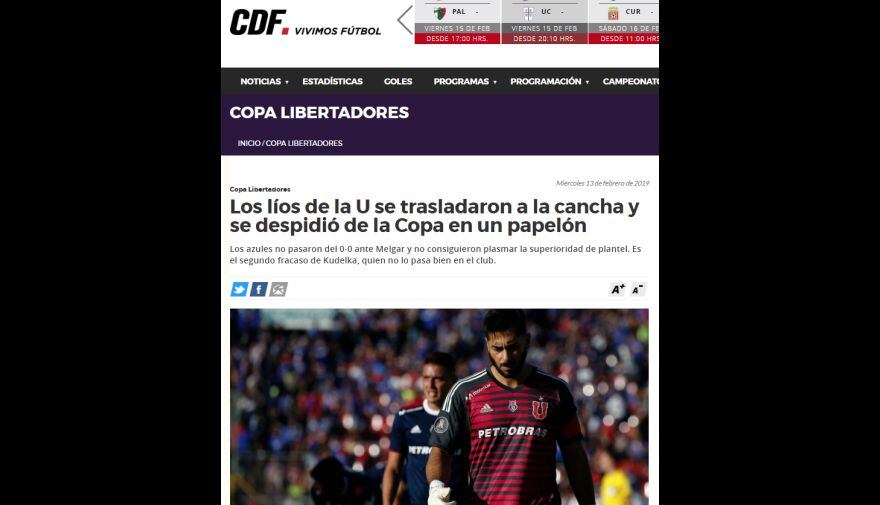880x505 pixels.
Task: Go to Estadísticas section
Action: [332, 81]
